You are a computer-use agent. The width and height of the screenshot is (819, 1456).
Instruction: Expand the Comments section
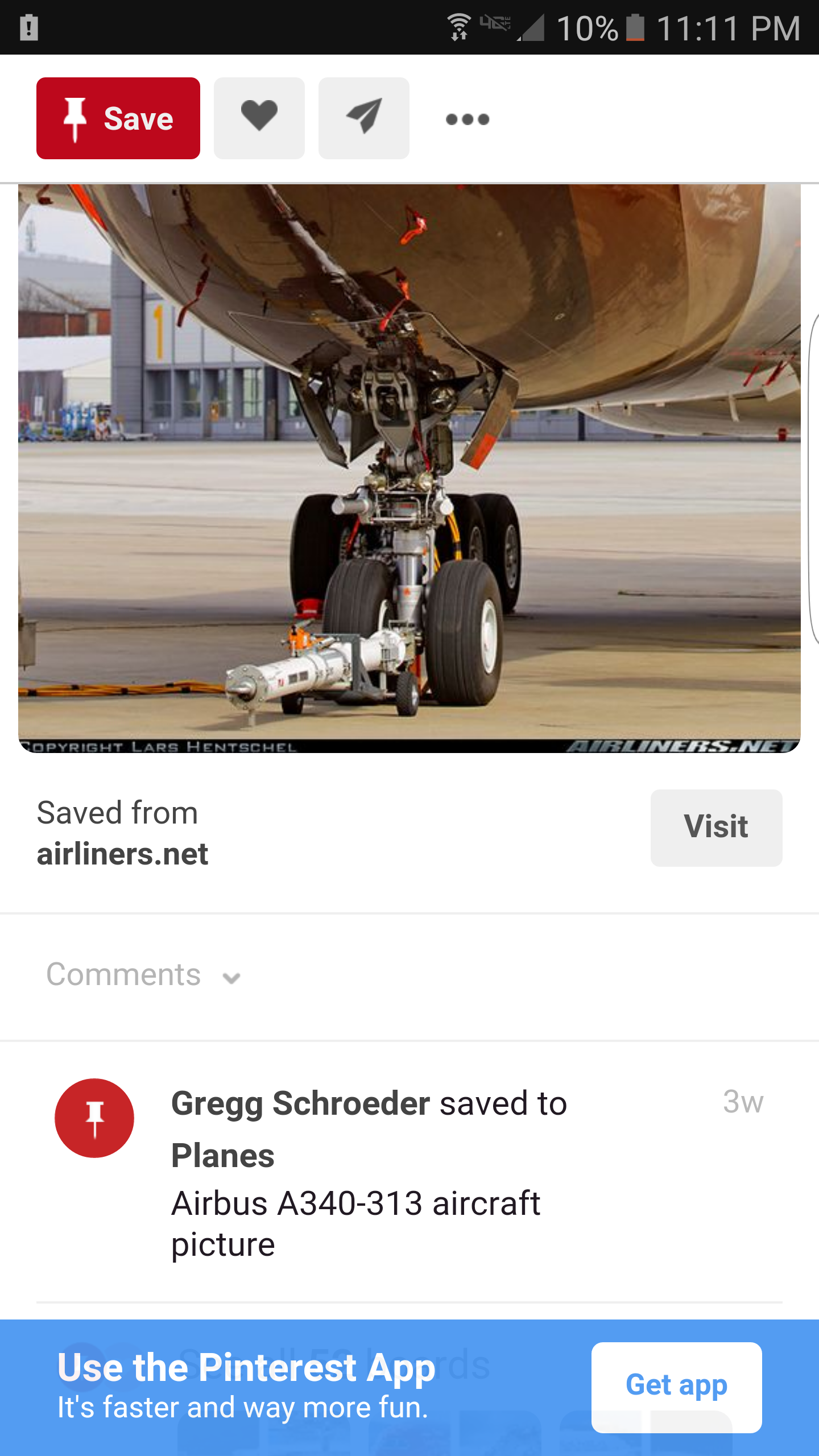click(143, 975)
